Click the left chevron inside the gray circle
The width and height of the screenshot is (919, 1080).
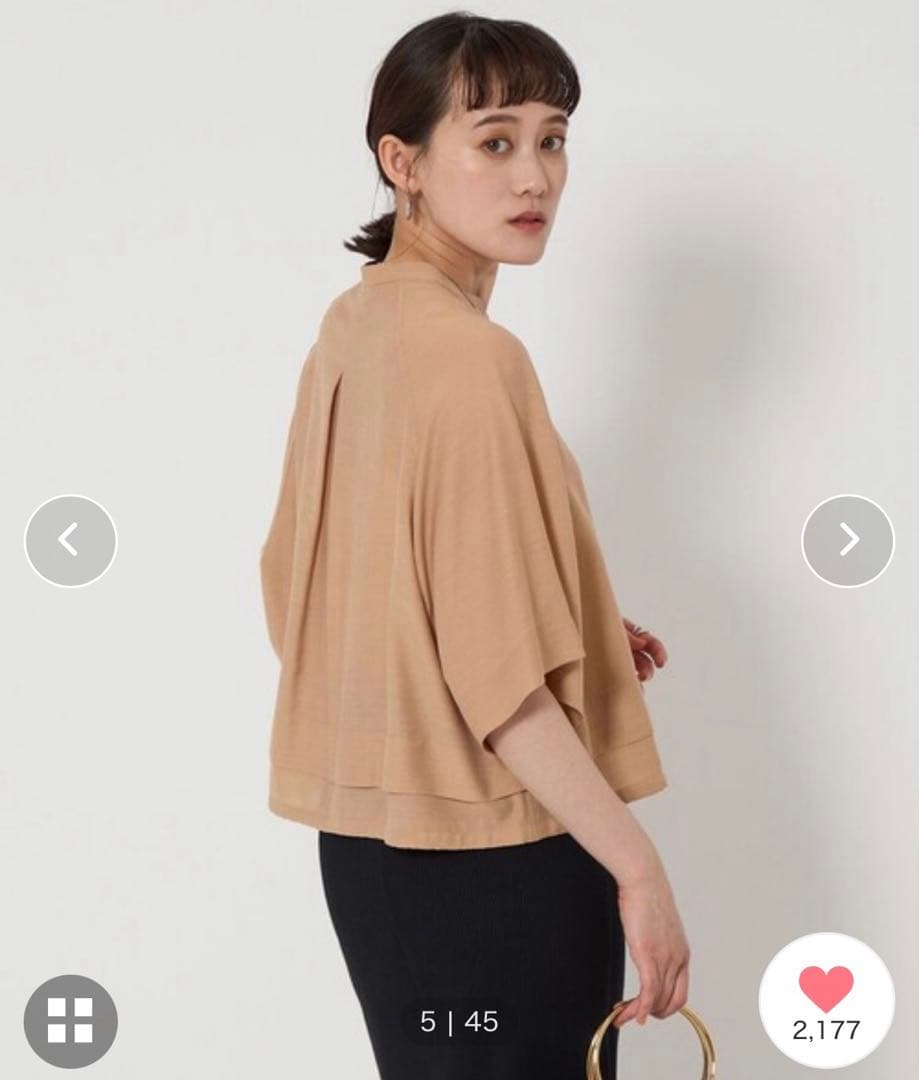[68, 538]
